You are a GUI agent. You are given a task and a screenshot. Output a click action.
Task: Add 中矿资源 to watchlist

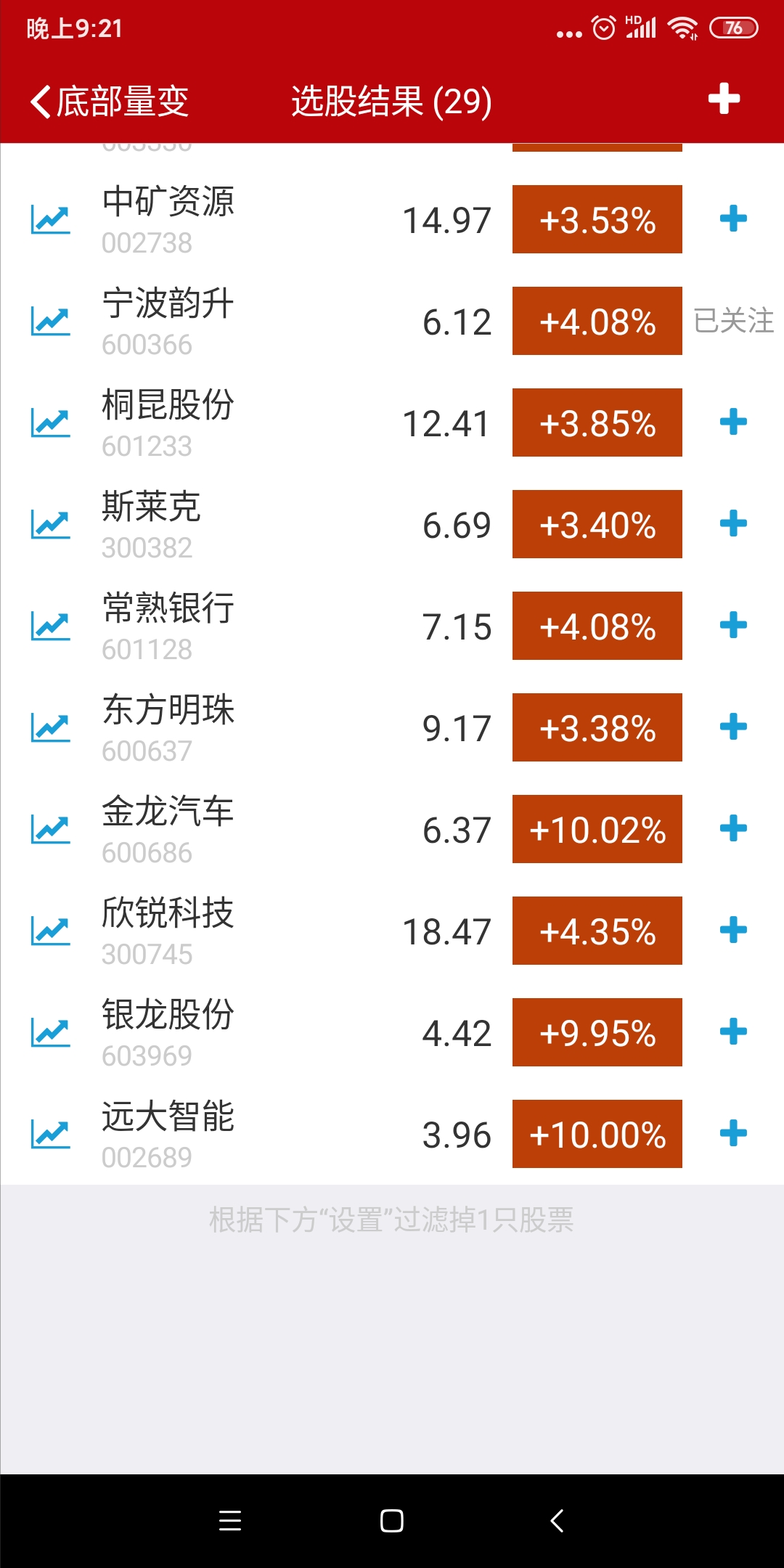733,219
